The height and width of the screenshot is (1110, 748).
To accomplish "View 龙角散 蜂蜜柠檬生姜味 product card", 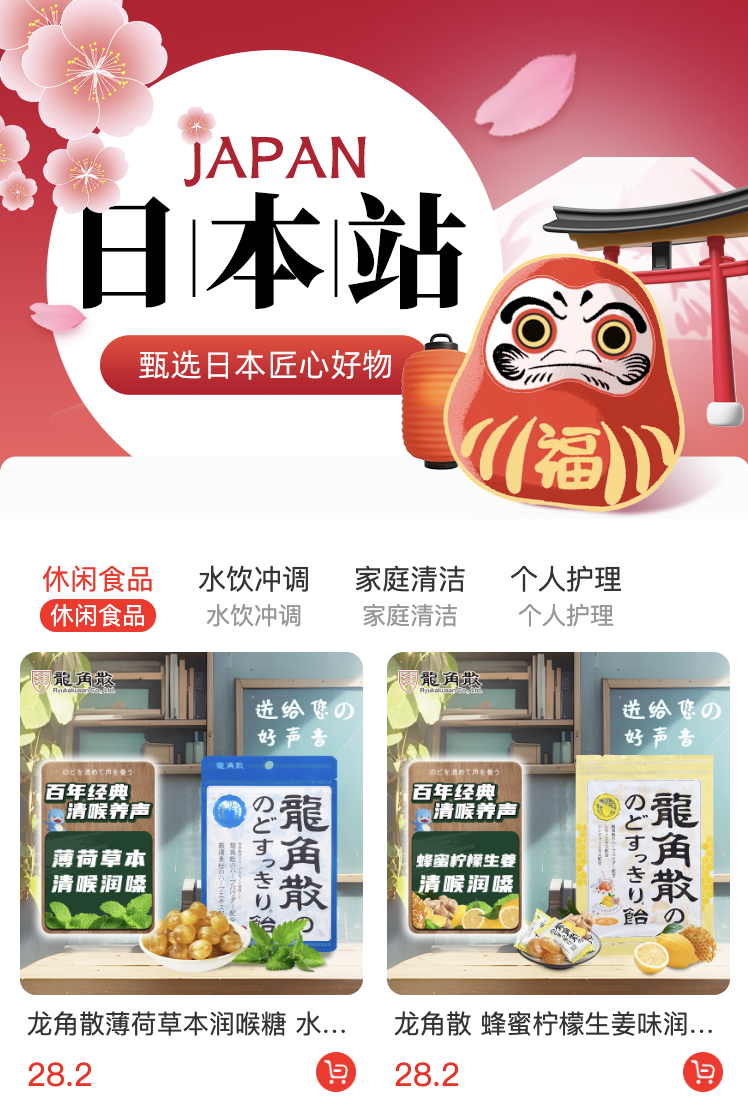I will 558,823.
